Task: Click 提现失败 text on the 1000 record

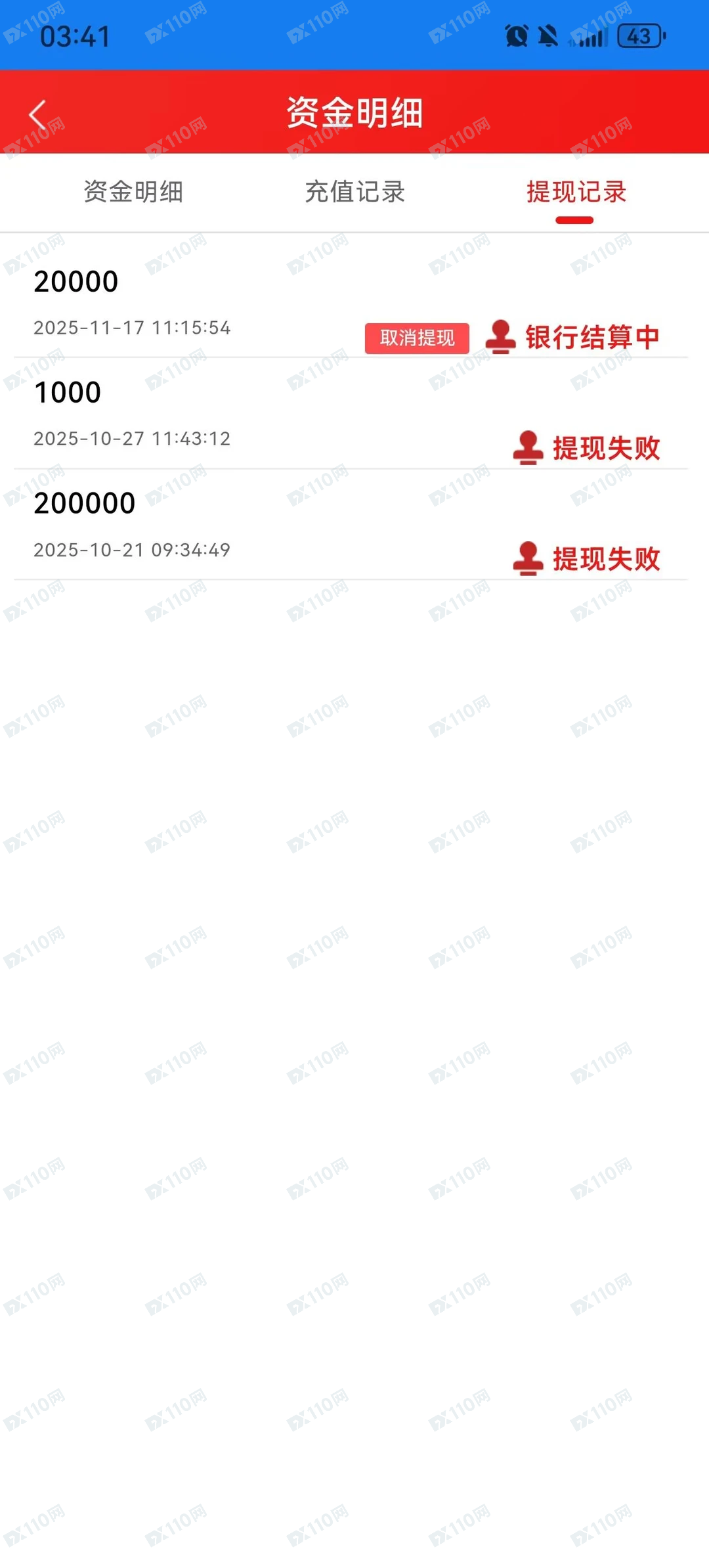Action: pyautogui.click(x=607, y=447)
